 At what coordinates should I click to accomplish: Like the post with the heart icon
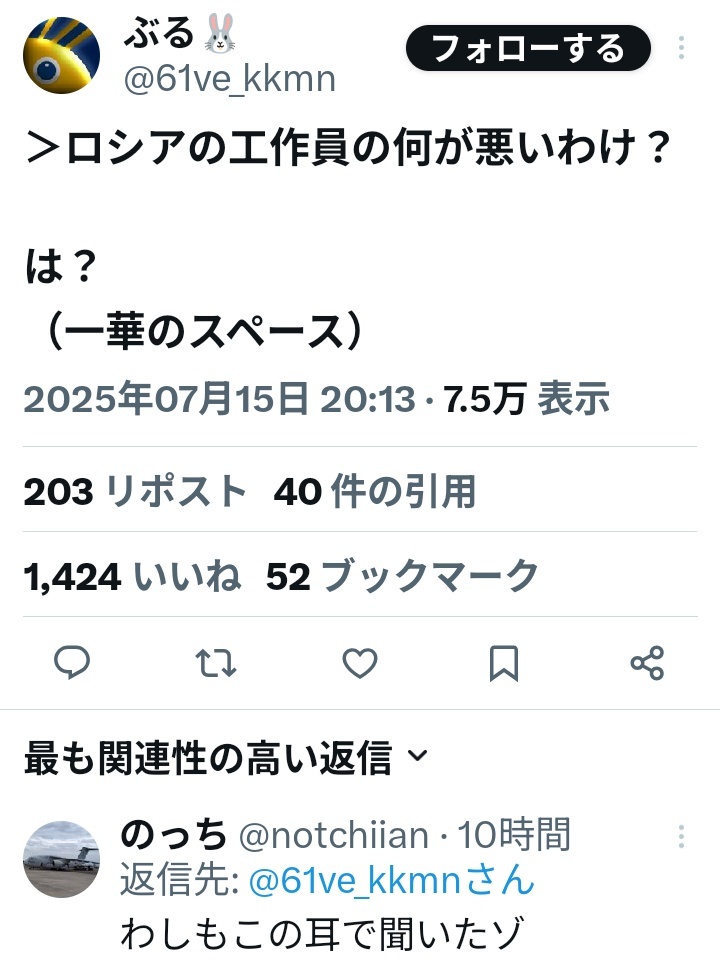click(x=360, y=663)
